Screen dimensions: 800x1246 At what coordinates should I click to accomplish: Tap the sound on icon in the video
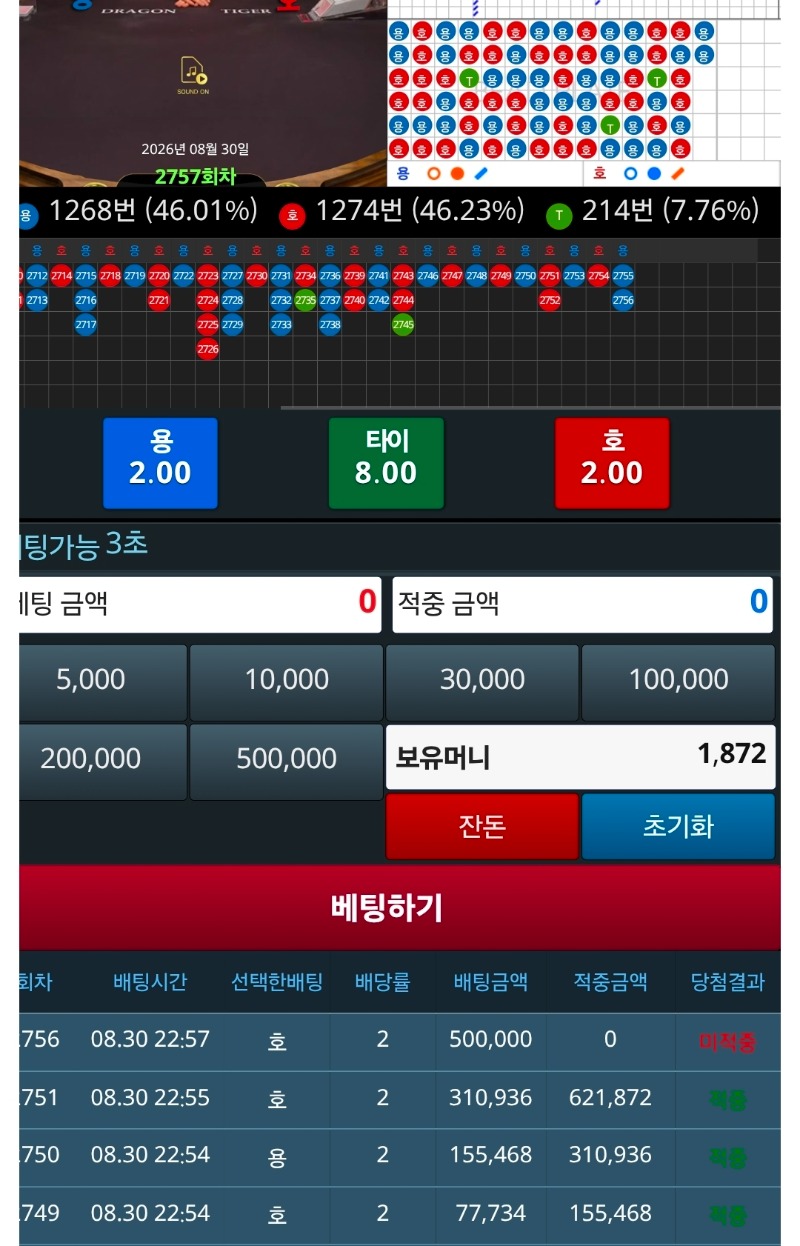coord(193,72)
